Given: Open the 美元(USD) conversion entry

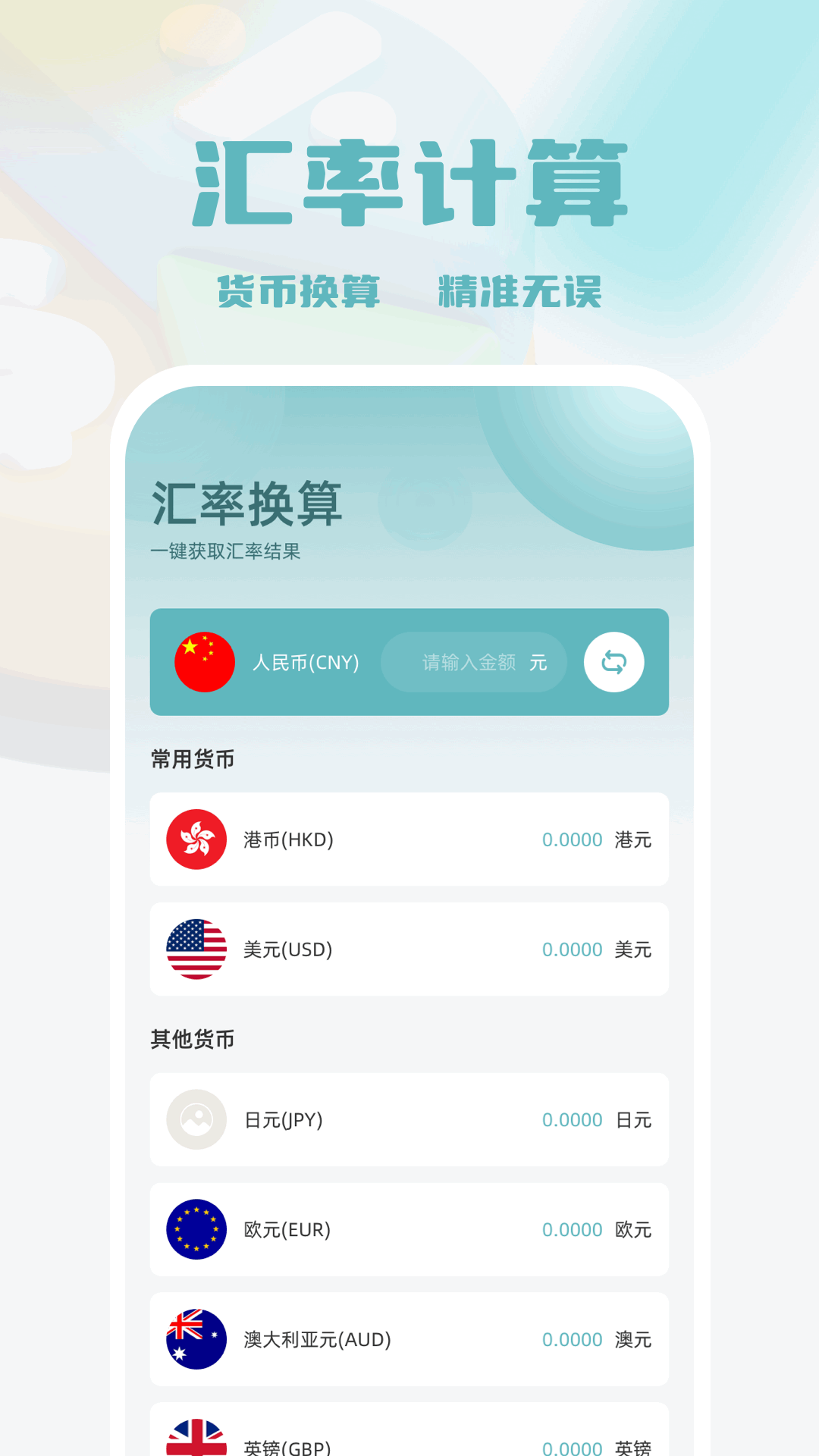Looking at the screenshot, I should (x=409, y=949).
